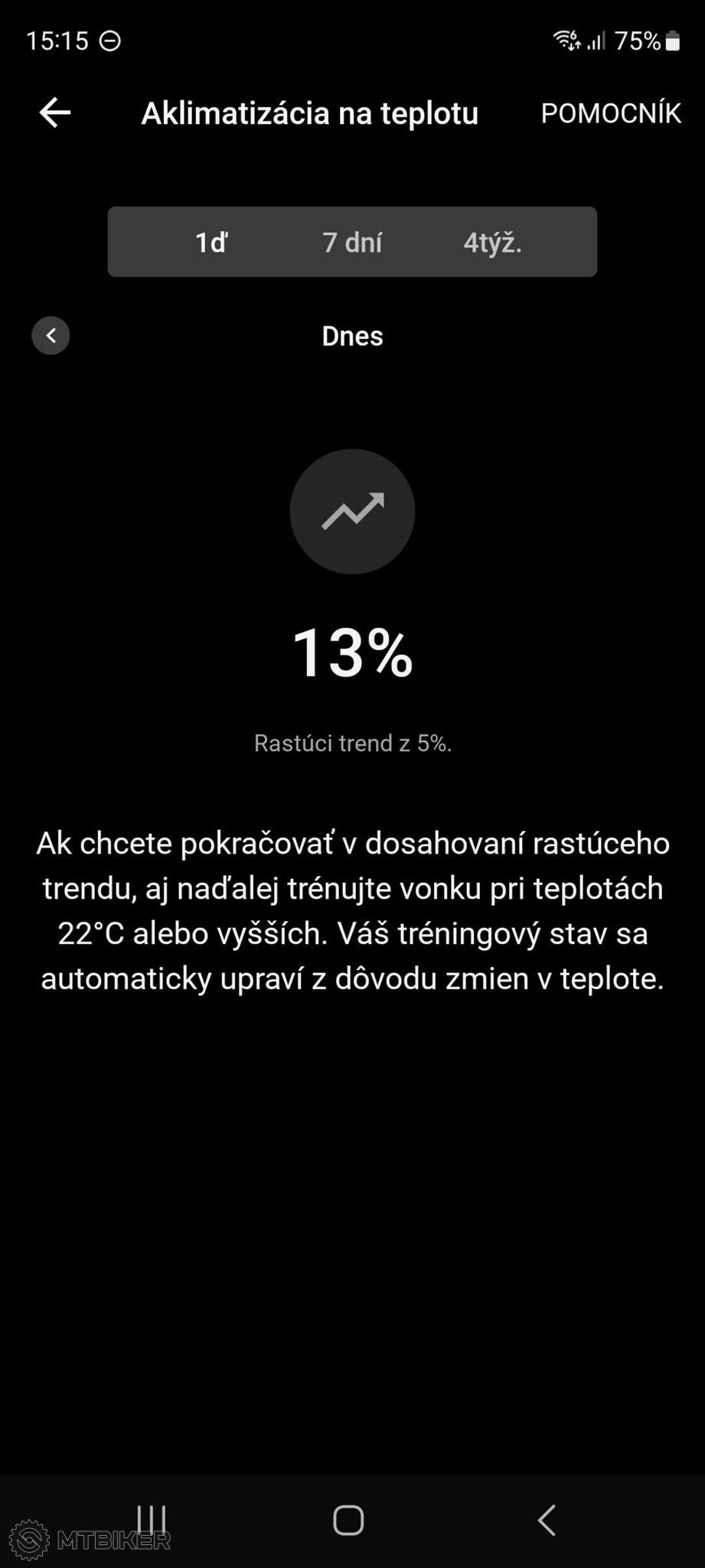Switch to the 4týž. tab

point(492,242)
